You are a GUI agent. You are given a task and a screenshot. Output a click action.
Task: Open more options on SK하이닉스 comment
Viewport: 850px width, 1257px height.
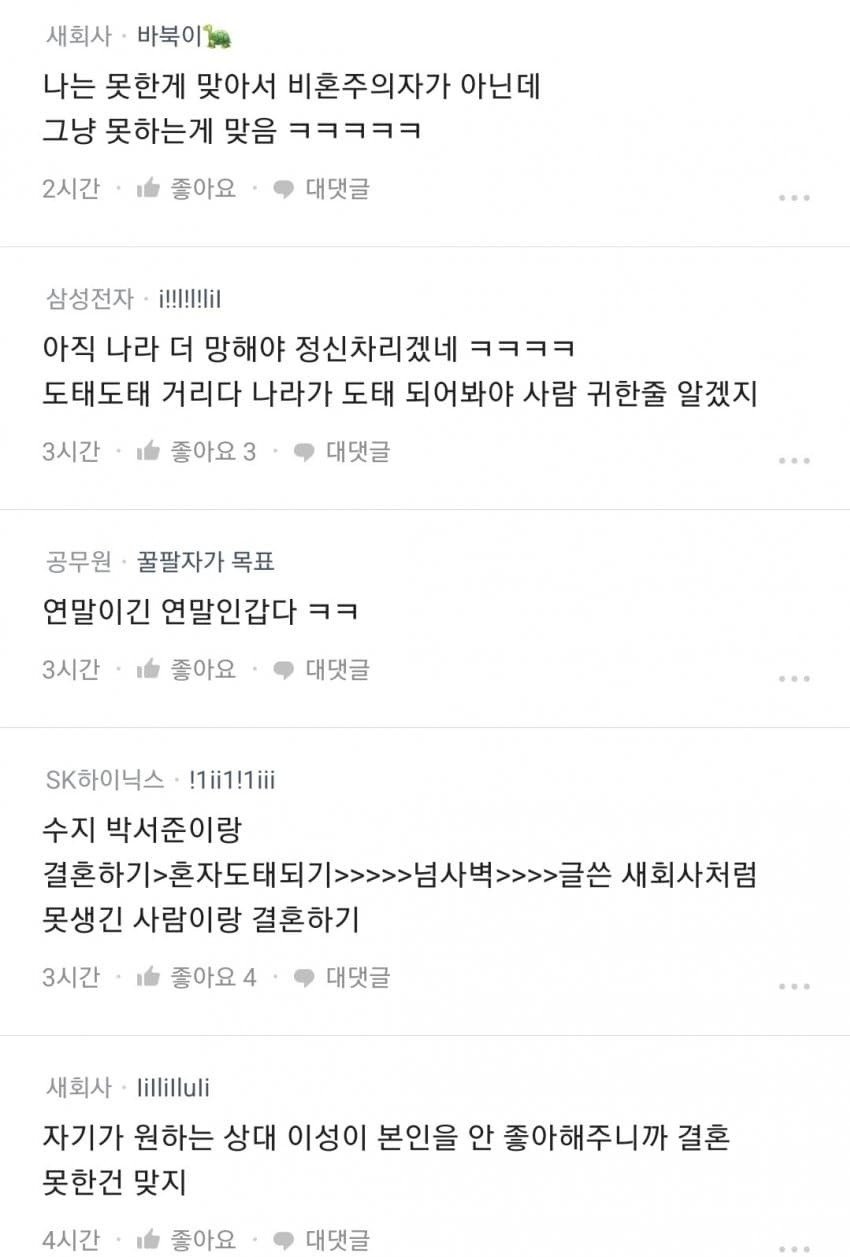tap(794, 986)
